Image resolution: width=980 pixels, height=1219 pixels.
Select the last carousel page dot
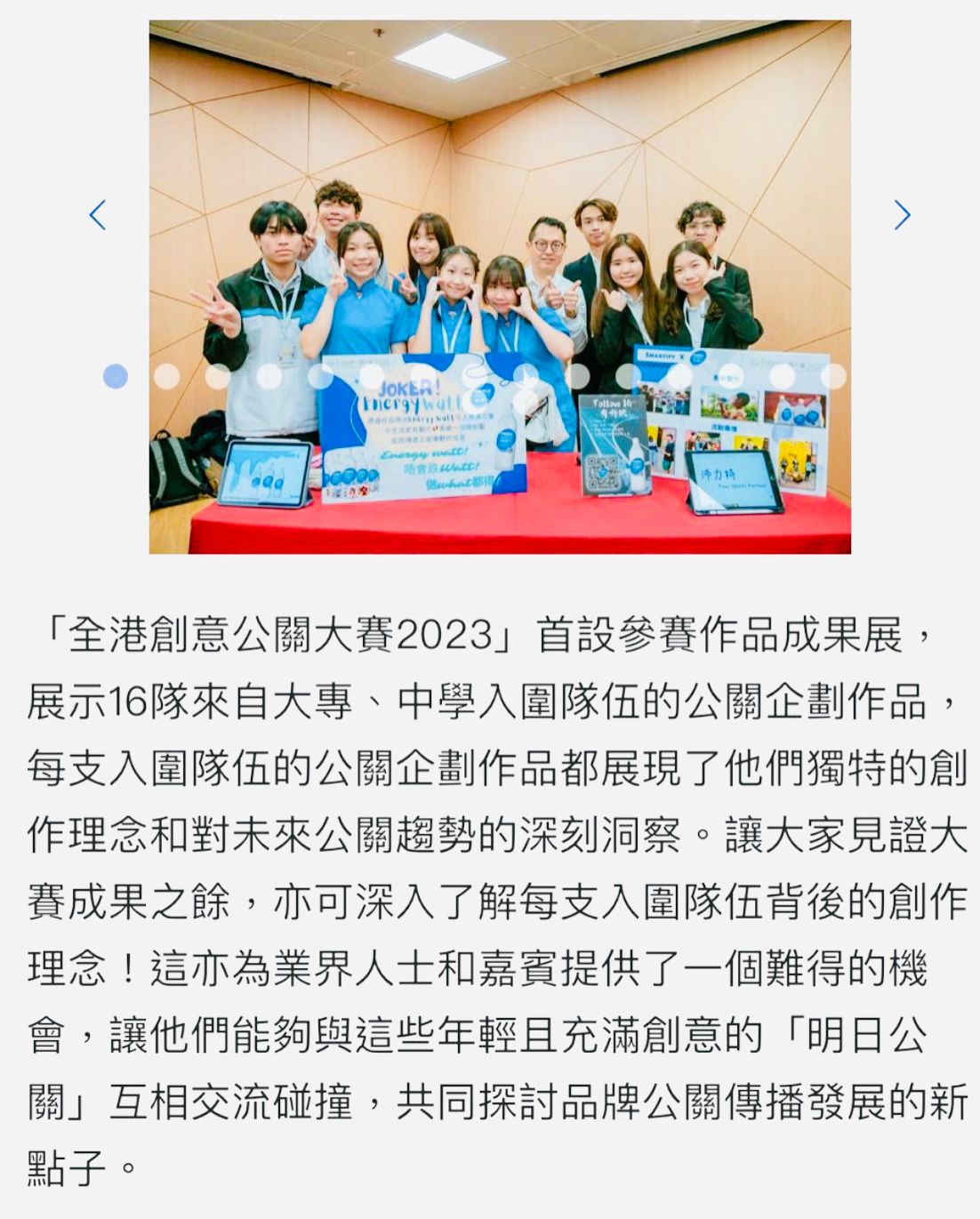pyautogui.click(x=833, y=376)
